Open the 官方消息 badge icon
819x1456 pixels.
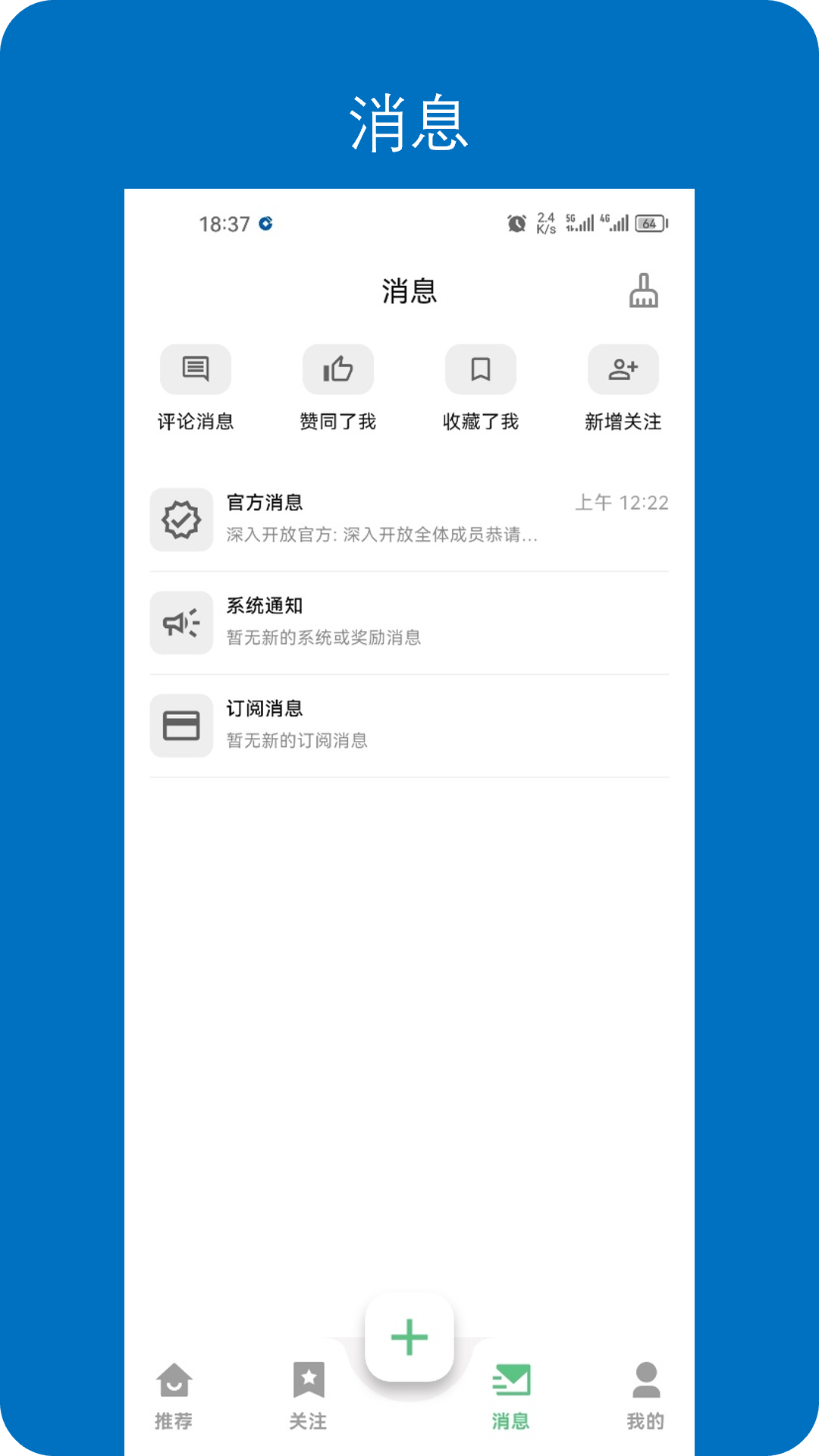pyautogui.click(x=181, y=519)
